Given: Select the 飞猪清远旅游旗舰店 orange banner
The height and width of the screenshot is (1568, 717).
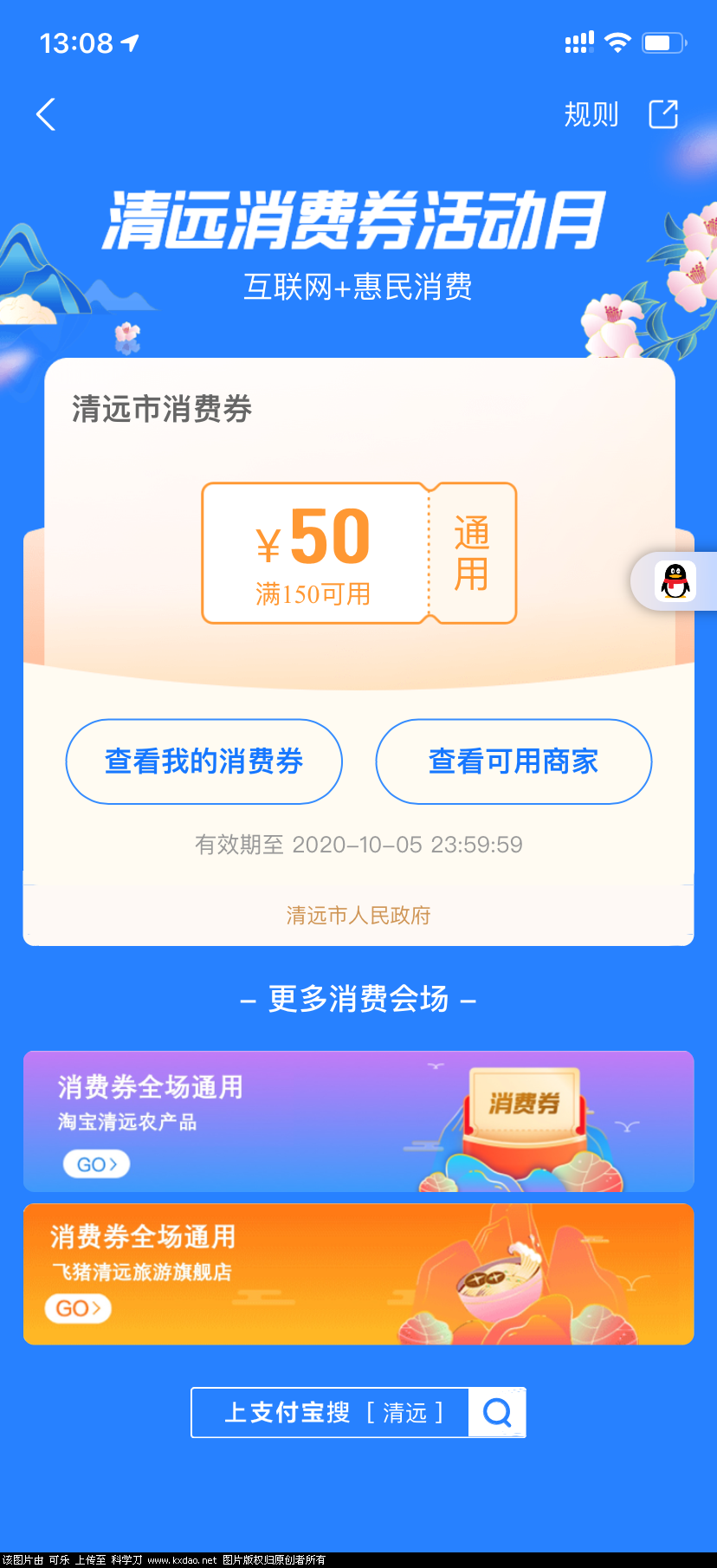Looking at the screenshot, I should click(x=358, y=1273).
